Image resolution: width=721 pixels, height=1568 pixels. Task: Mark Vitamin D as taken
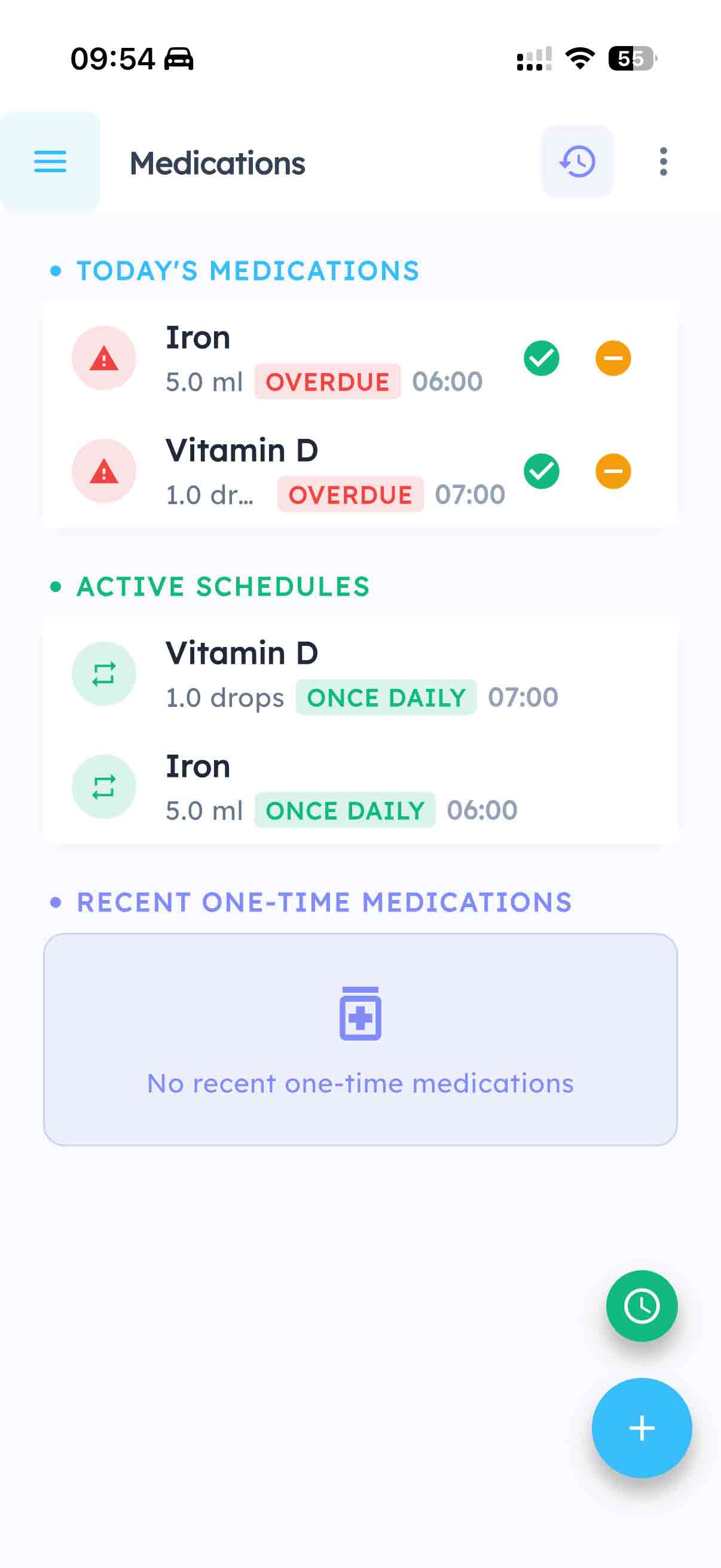coord(541,471)
